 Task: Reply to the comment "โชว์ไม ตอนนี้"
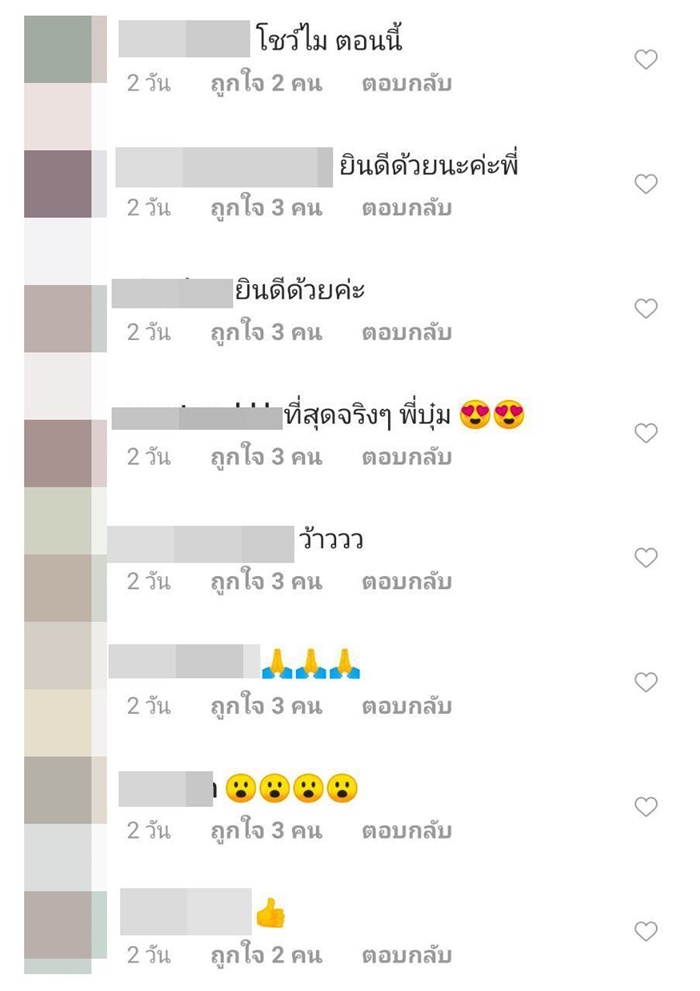point(406,84)
